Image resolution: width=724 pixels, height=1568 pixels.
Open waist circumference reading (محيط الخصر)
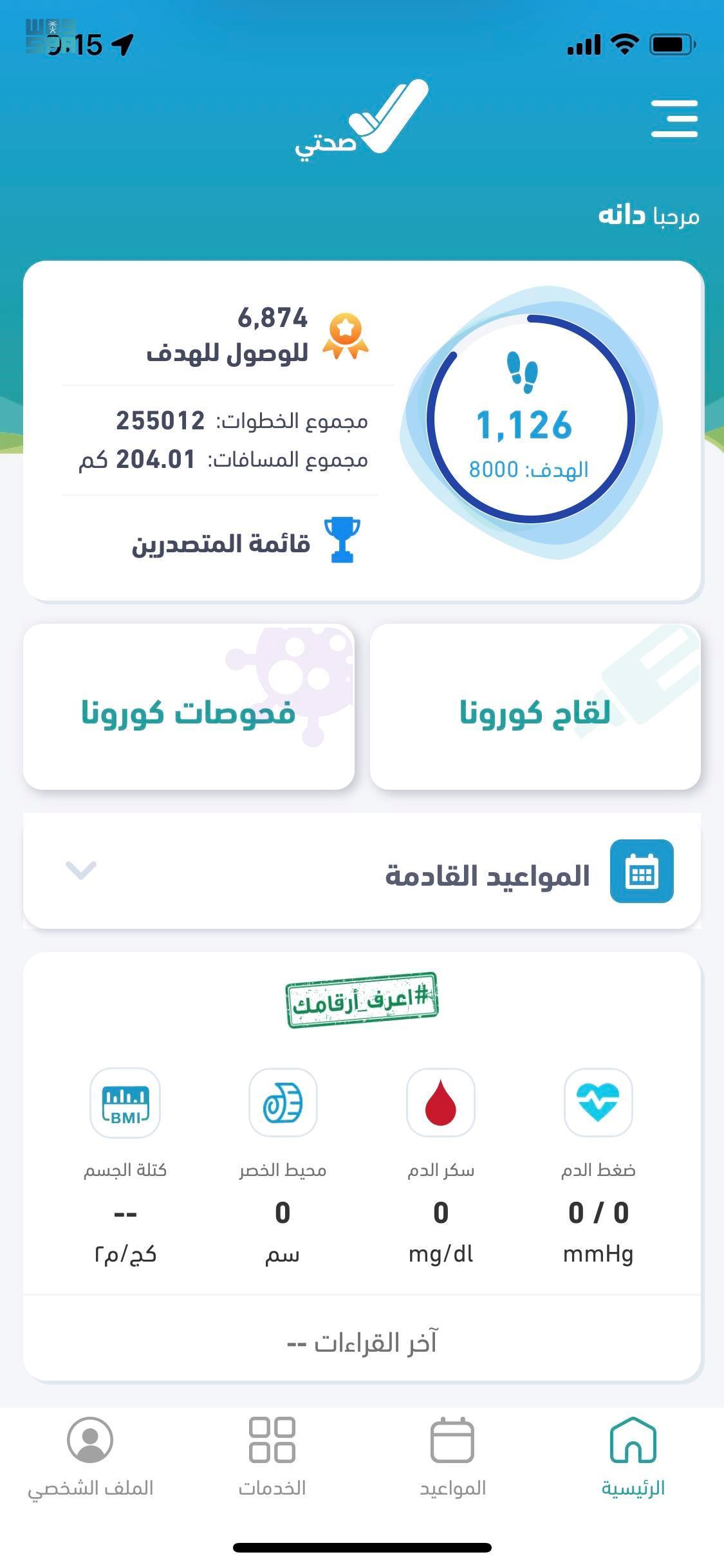283,1103
